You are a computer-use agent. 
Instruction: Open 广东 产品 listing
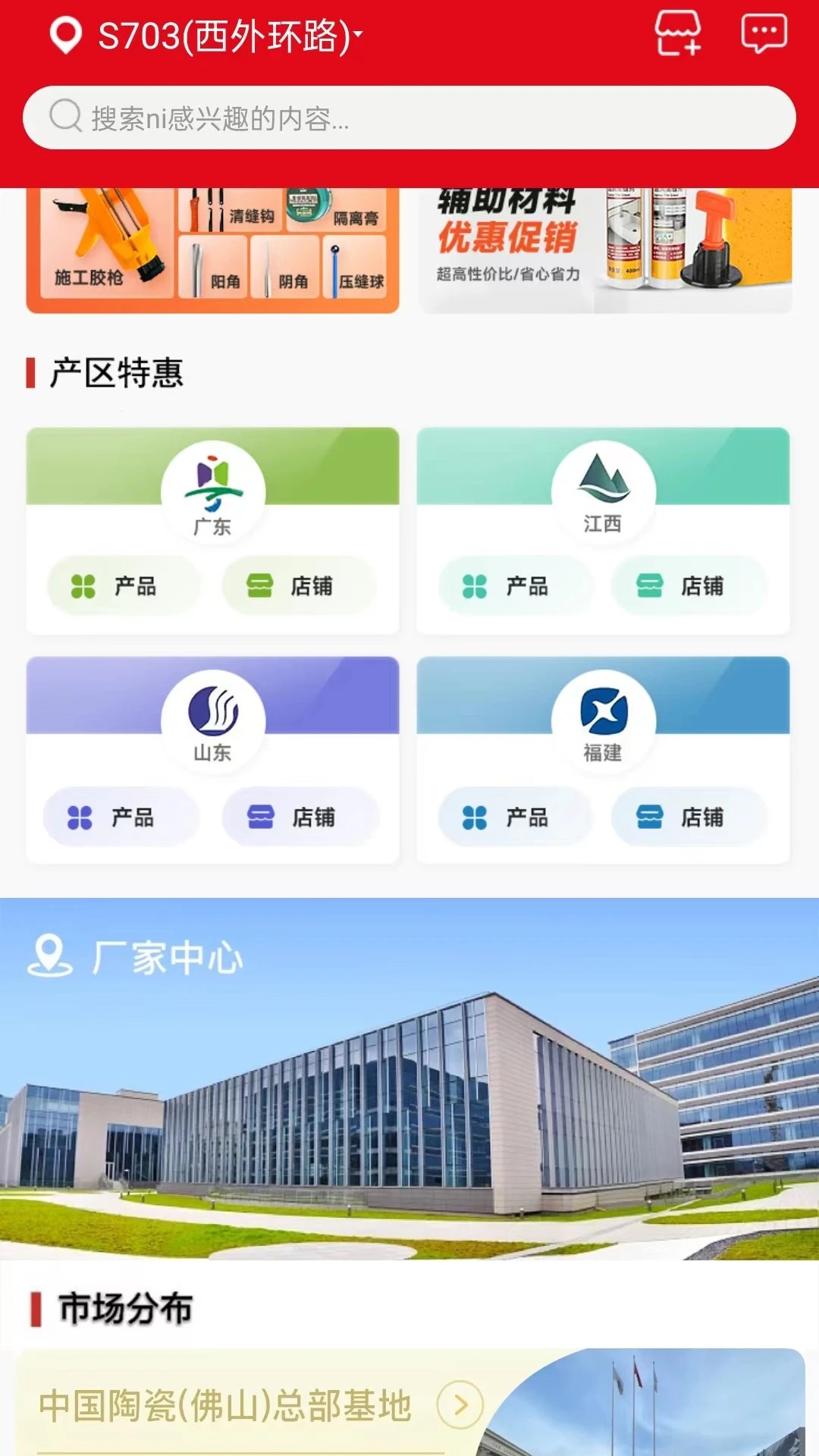124,585
